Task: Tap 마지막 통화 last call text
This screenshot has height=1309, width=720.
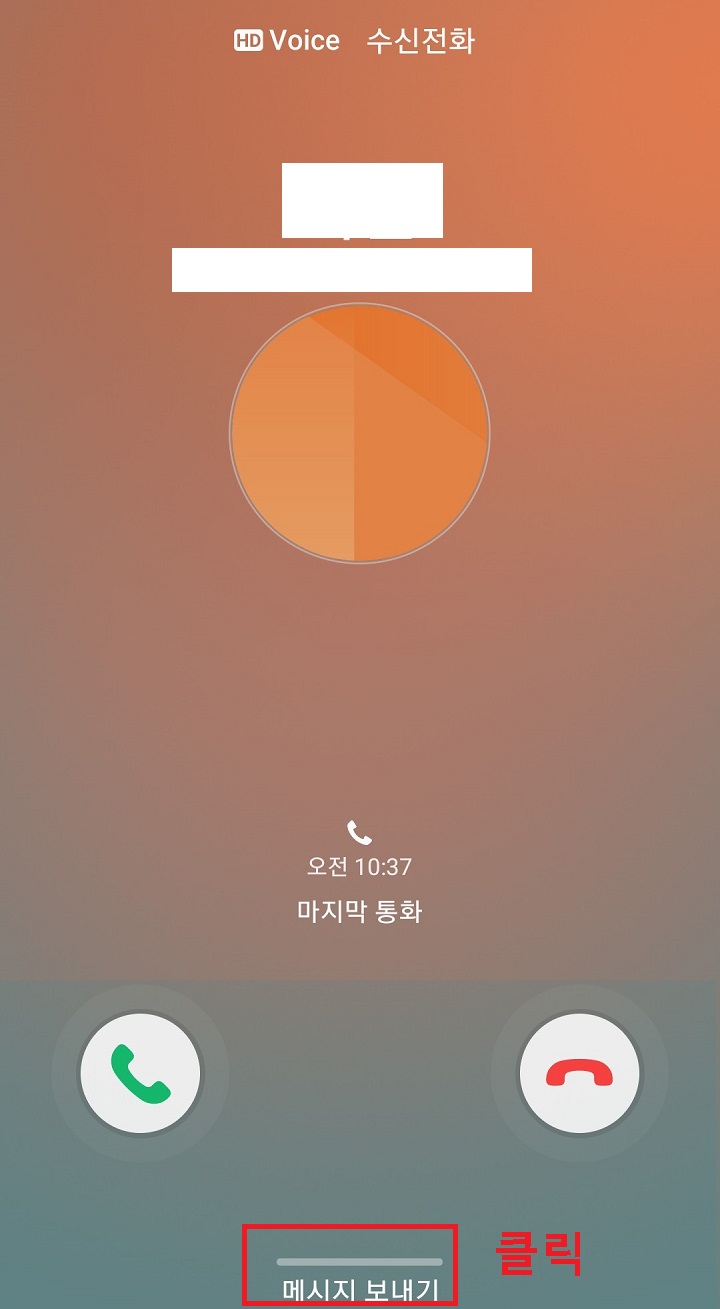Action: (x=360, y=911)
